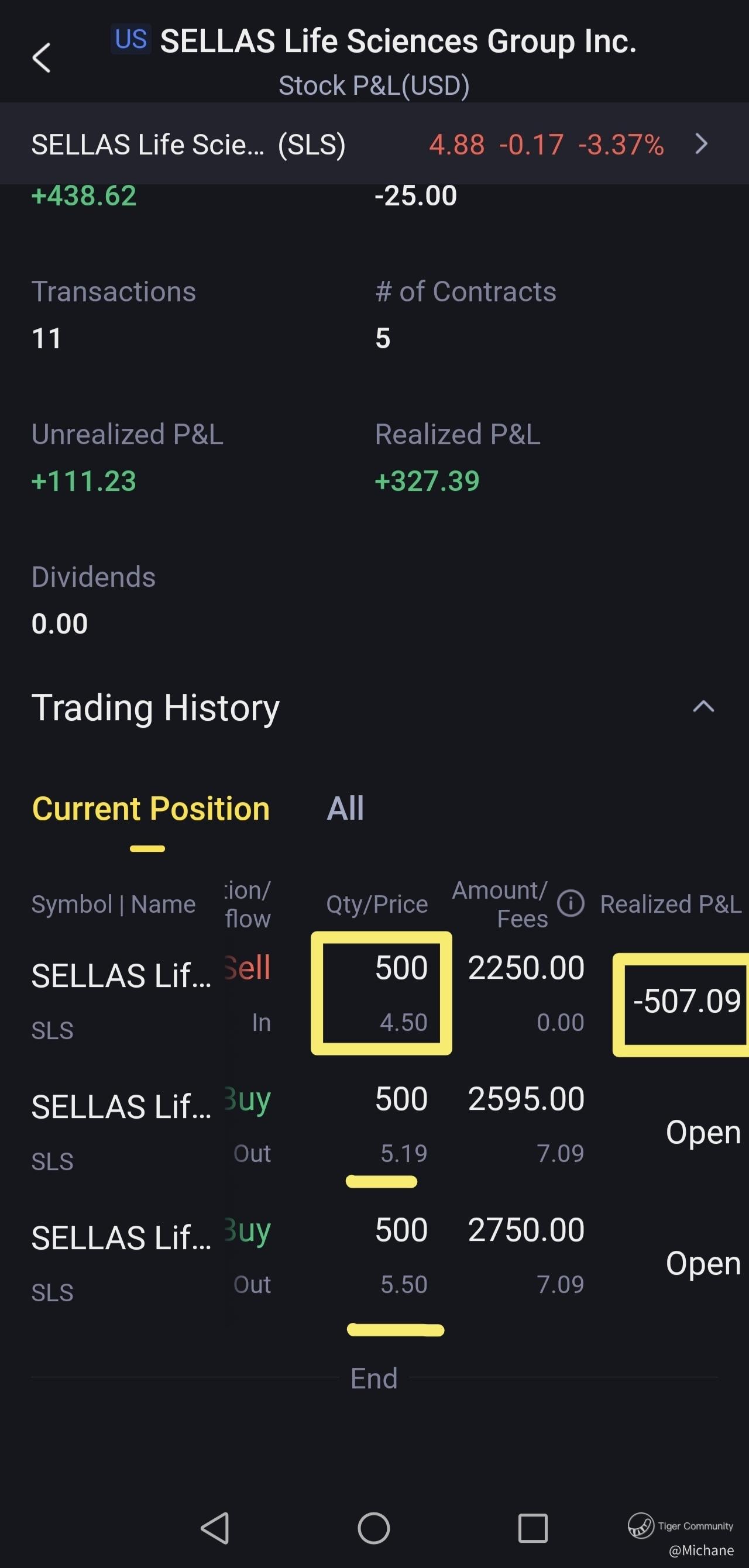Collapse the Trading History section
Screen dimensions: 749x1568
tap(703, 707)
